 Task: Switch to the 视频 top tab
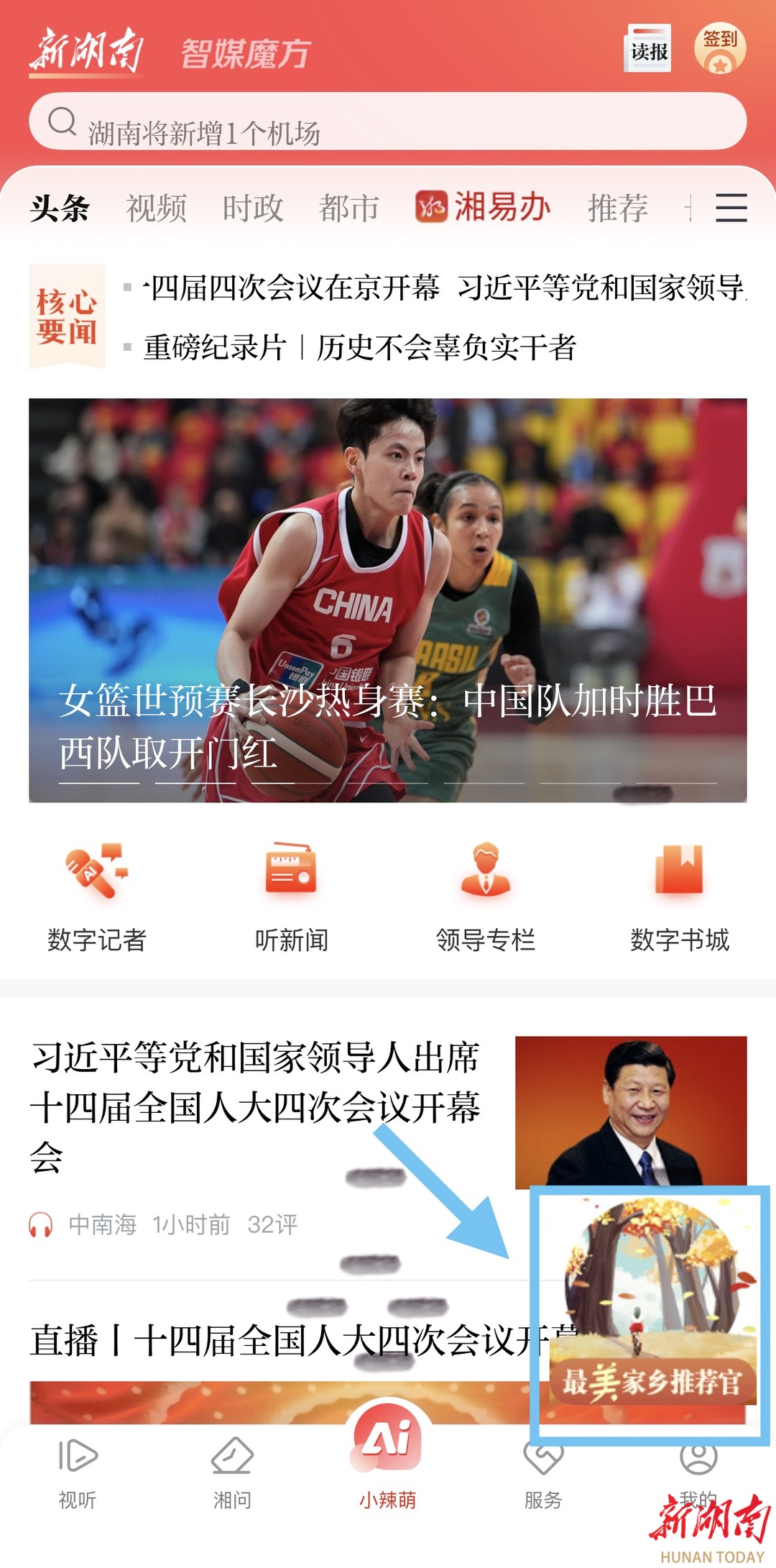(x=156, y=208)
